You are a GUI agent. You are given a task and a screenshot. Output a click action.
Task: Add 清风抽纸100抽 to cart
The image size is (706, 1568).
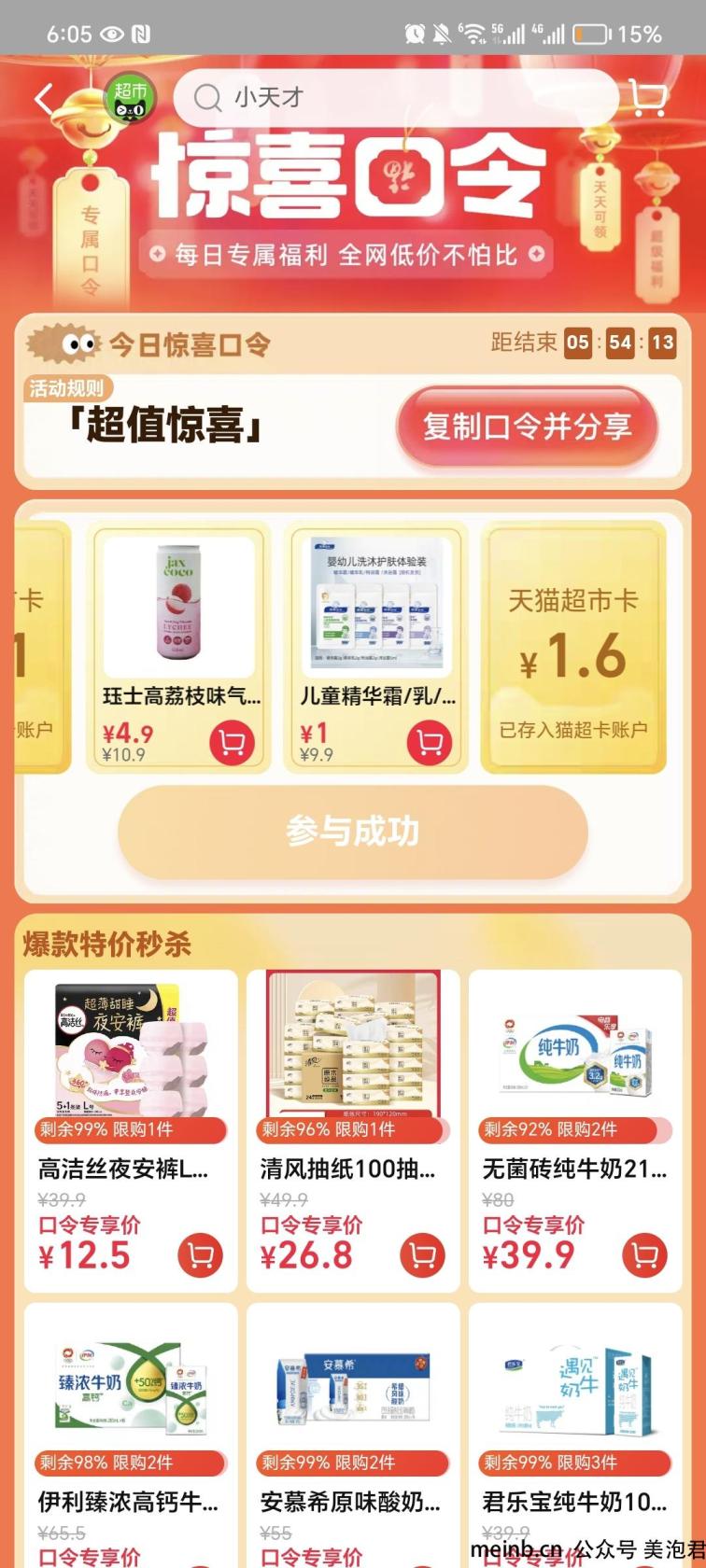(x=422, y=1255)
